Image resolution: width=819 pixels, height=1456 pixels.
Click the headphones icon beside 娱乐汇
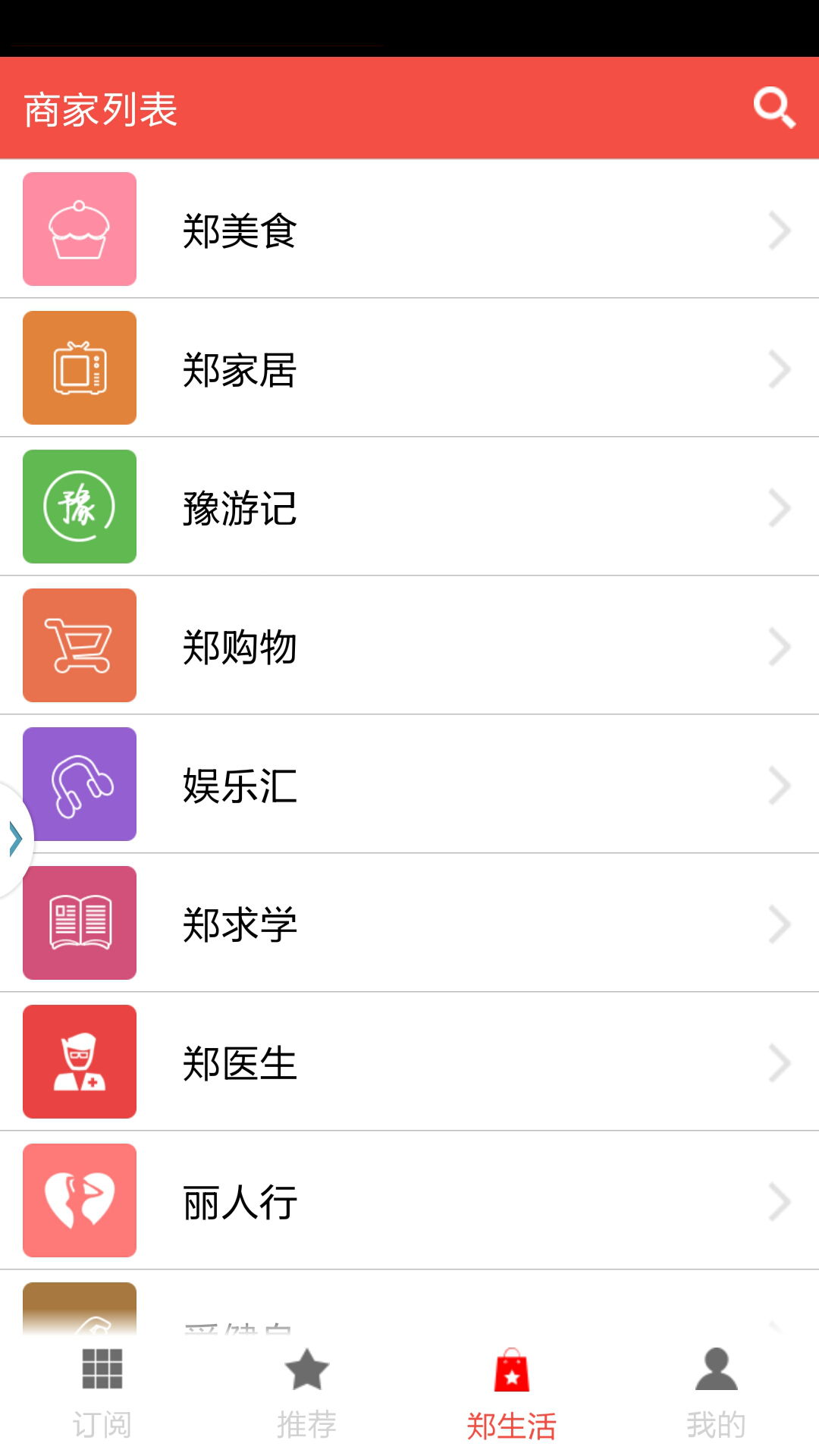(x=80, y=784)
